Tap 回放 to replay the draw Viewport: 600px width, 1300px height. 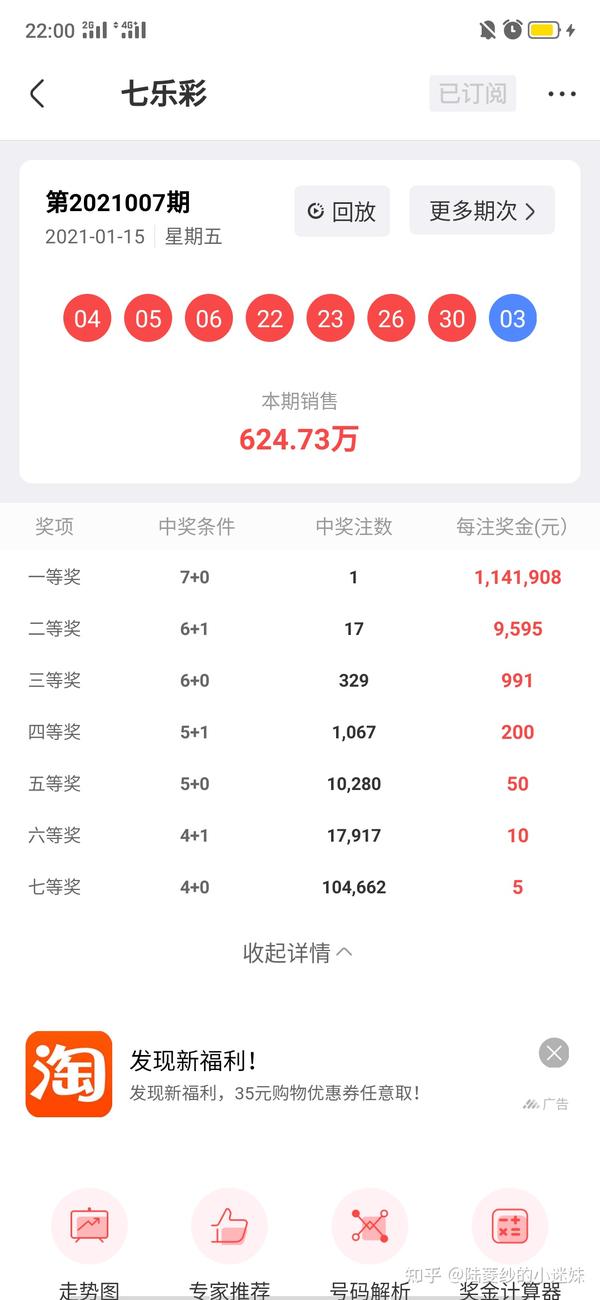342,211
